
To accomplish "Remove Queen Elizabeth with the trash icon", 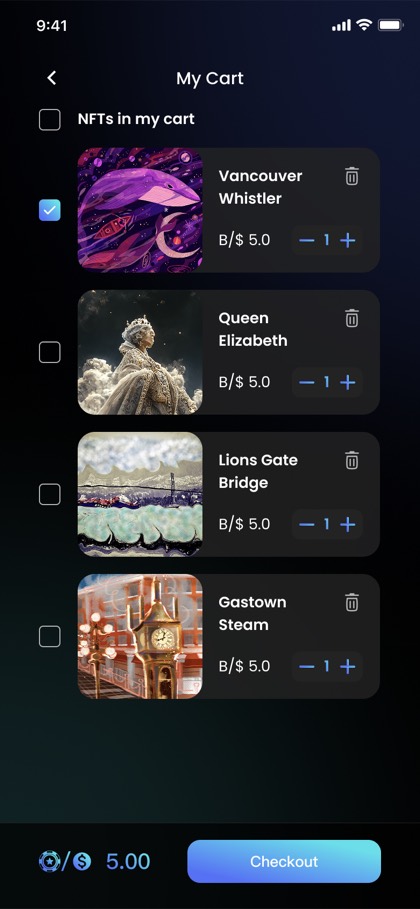I will click(x=352, y=318).
